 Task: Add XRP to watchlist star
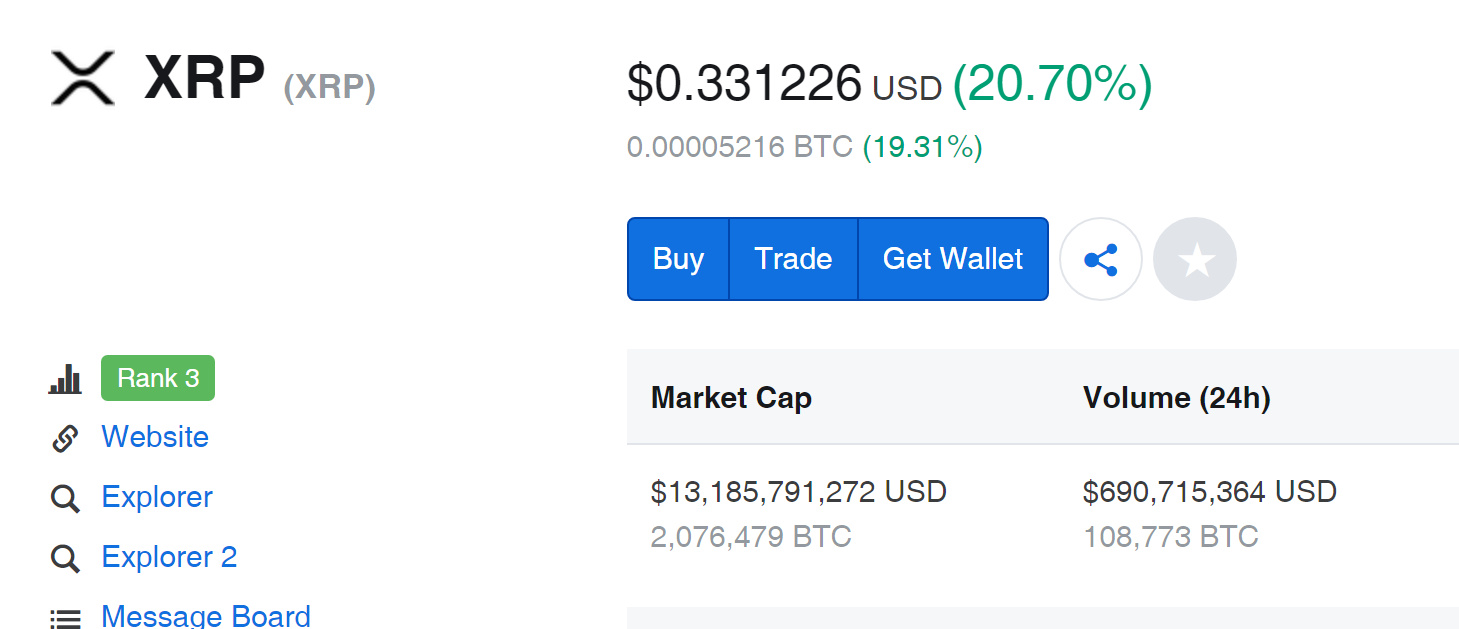click(1195, 260)
